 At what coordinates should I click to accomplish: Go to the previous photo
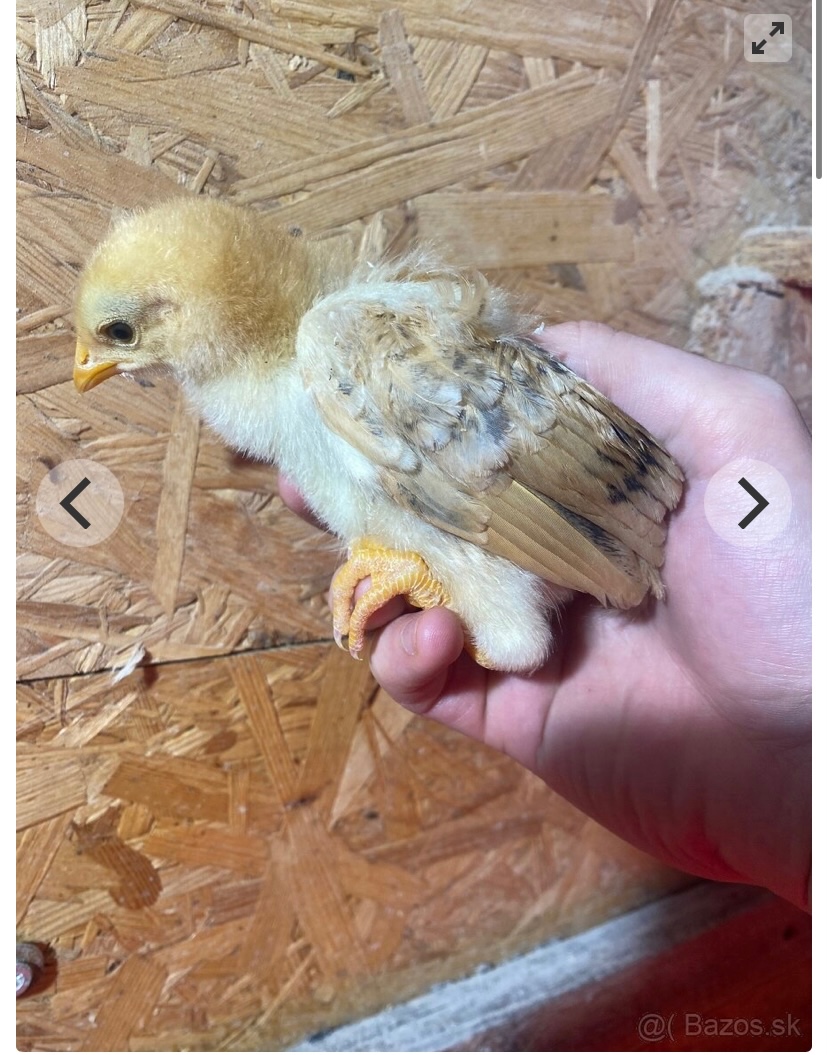[79, 503]
